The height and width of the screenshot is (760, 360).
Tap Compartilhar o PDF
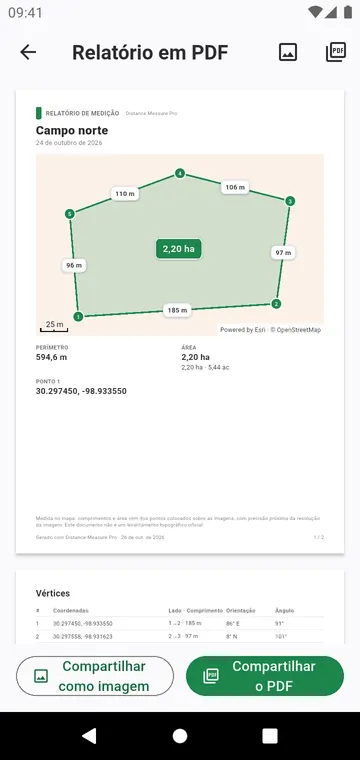[x=265, y=676]
